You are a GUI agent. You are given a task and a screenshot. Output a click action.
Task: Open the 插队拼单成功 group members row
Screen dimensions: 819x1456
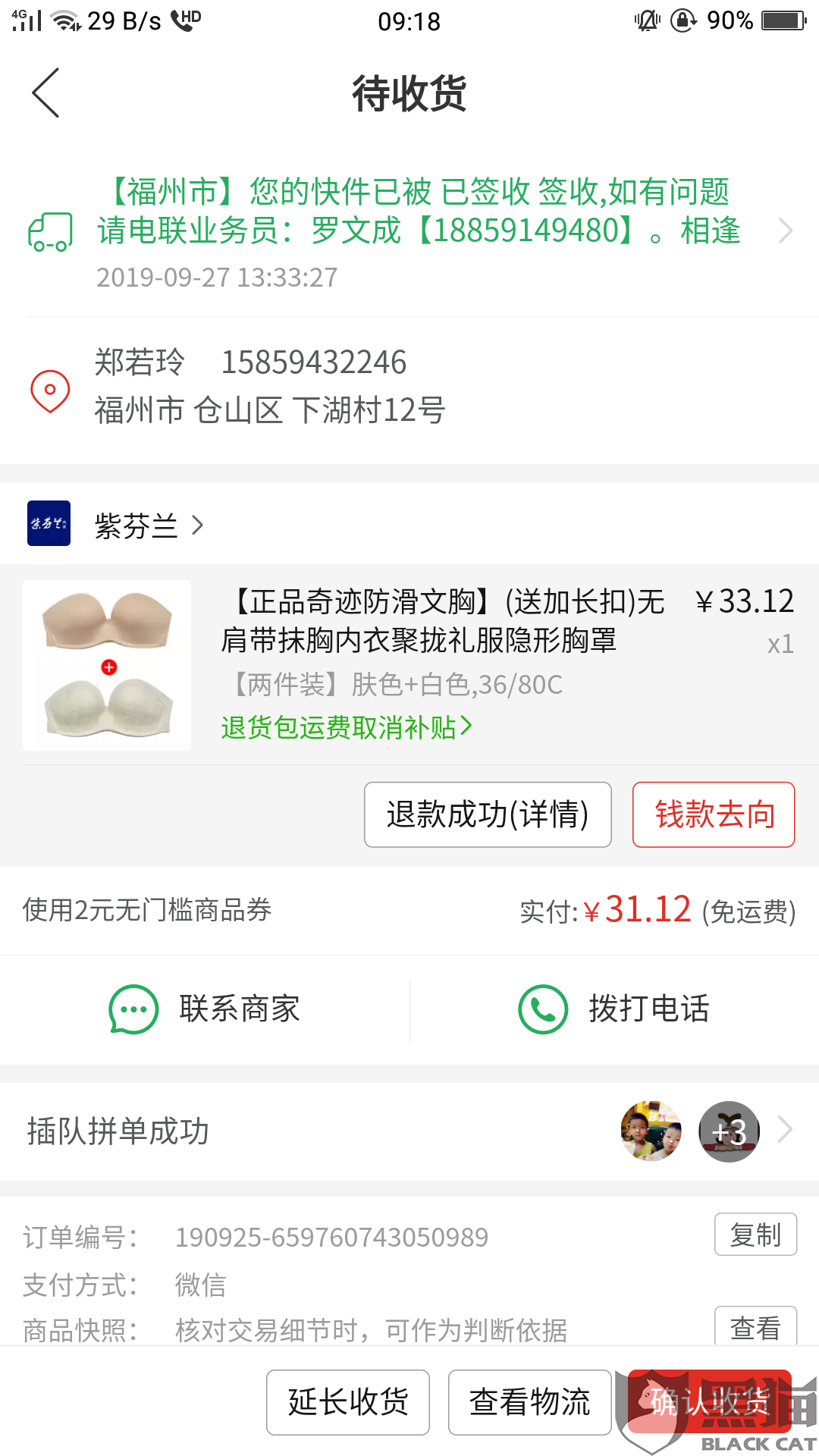pyautogui.click(x=409, y=1131)
